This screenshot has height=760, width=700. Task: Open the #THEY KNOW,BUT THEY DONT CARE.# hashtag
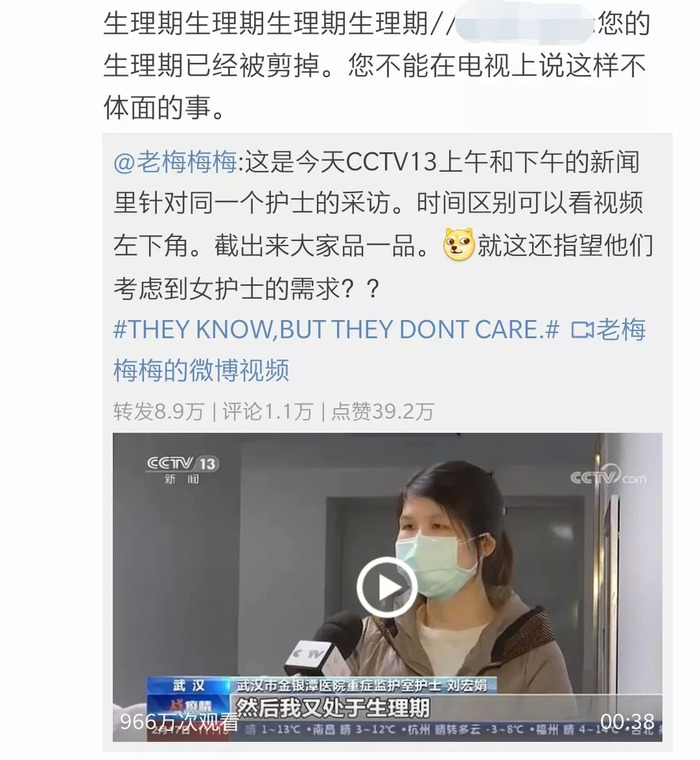(335, 330)
